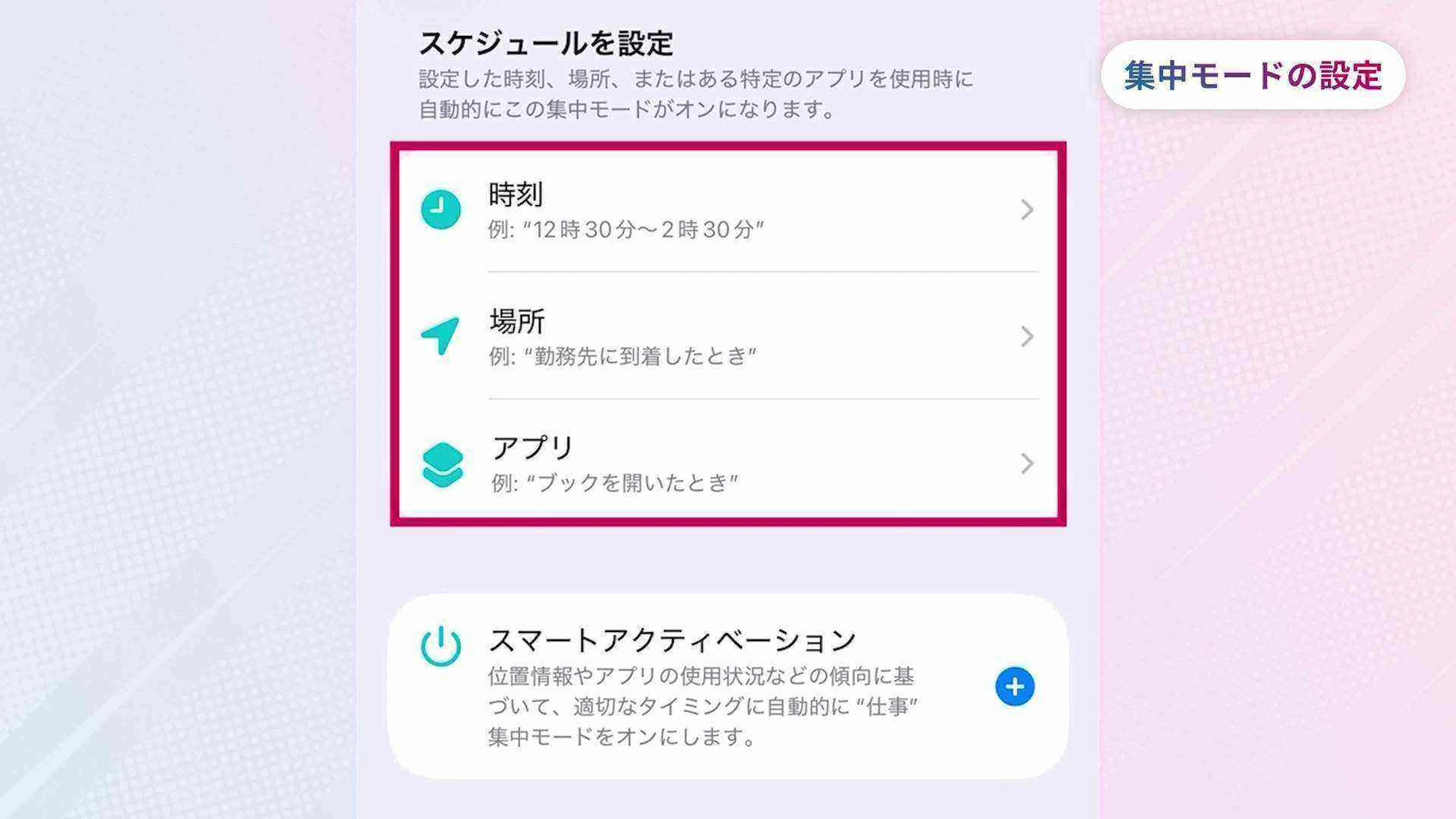This screenshot has width=1456, height=819.
Task: Open the 時刻 schedule option
Action: 728,210
